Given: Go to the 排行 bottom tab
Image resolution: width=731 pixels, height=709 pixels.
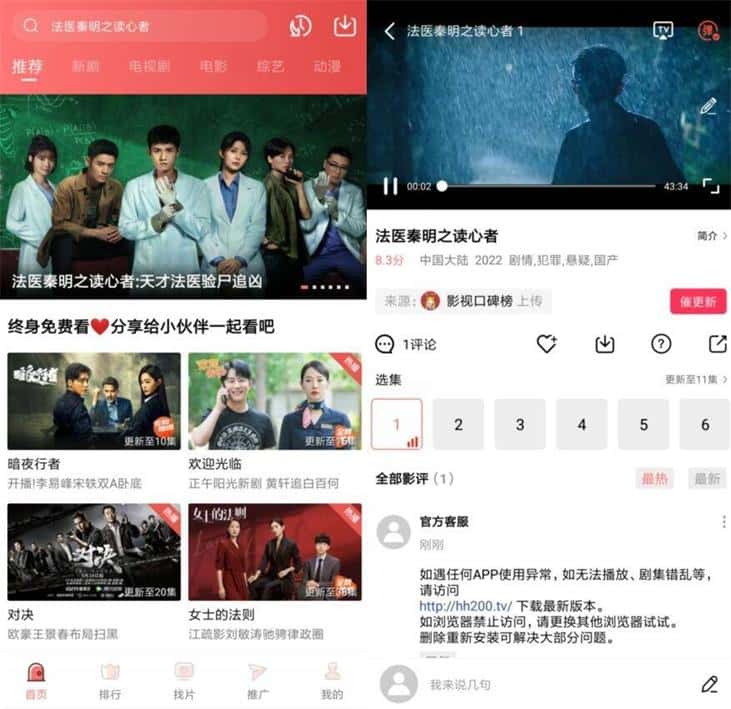Looking at the screenshot, I should pyautogui.click(x=110, y=680).
